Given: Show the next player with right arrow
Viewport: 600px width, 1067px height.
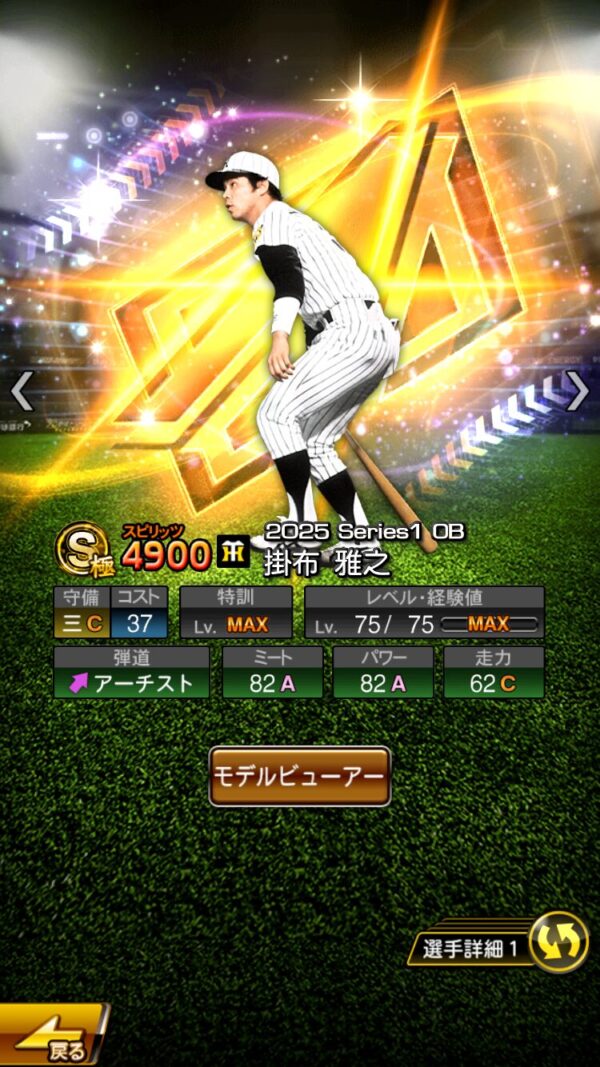Looking at the screenshot, I should click(577, 392).
